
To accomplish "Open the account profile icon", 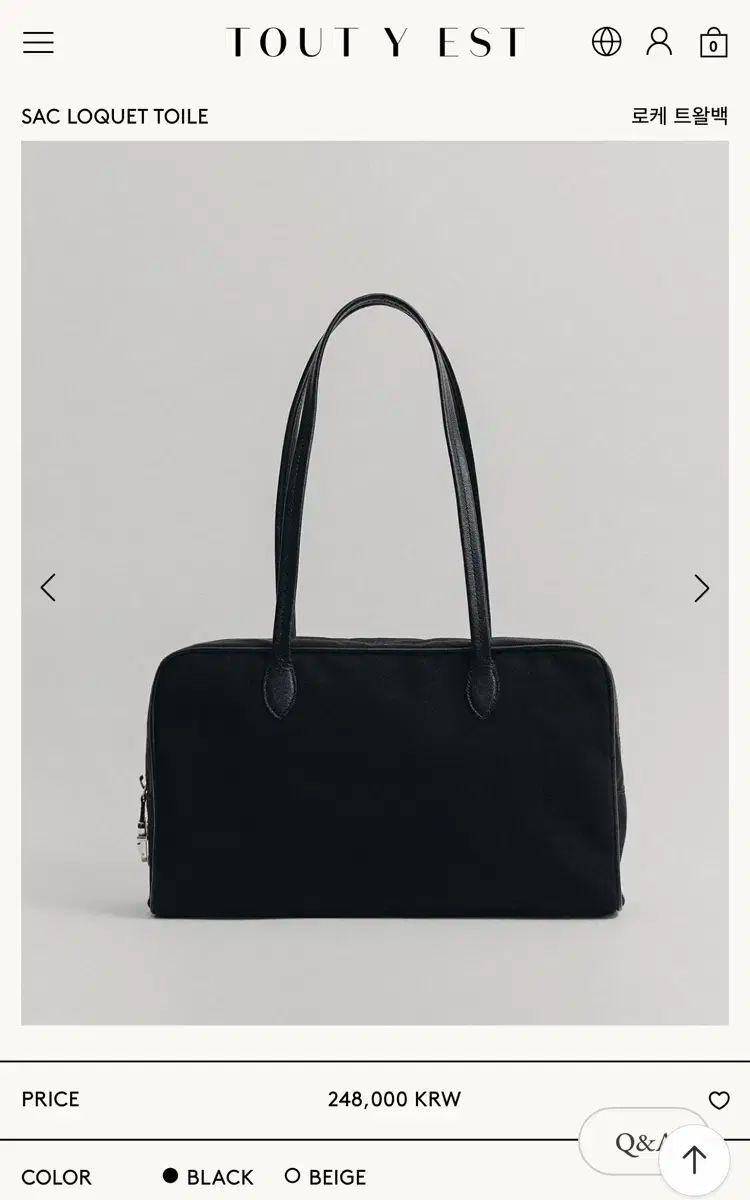I will (659, 42).
